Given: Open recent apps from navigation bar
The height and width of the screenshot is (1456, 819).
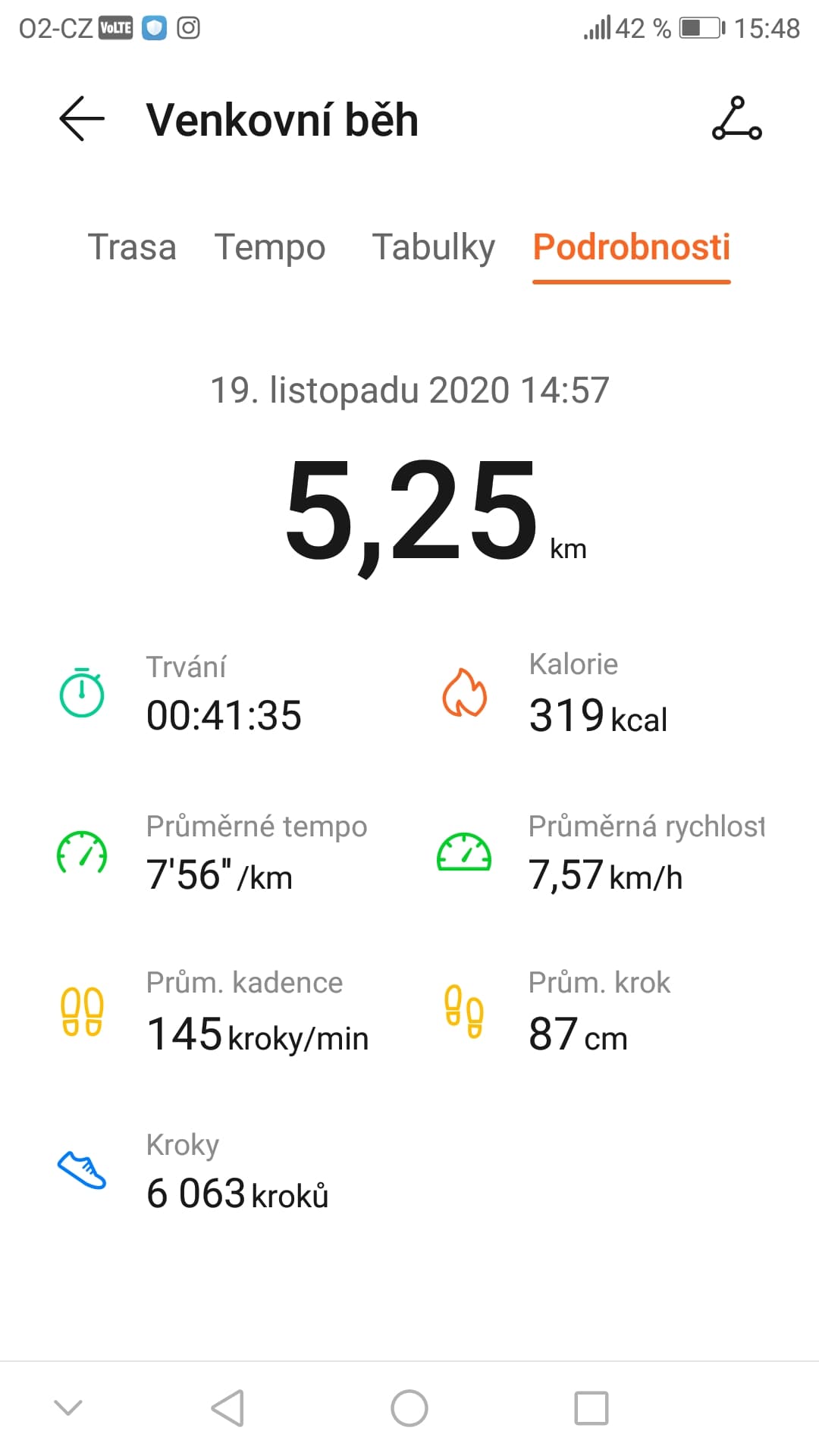Looking at the screenshot, I should pyautogui.click(x=591, y=1408).
